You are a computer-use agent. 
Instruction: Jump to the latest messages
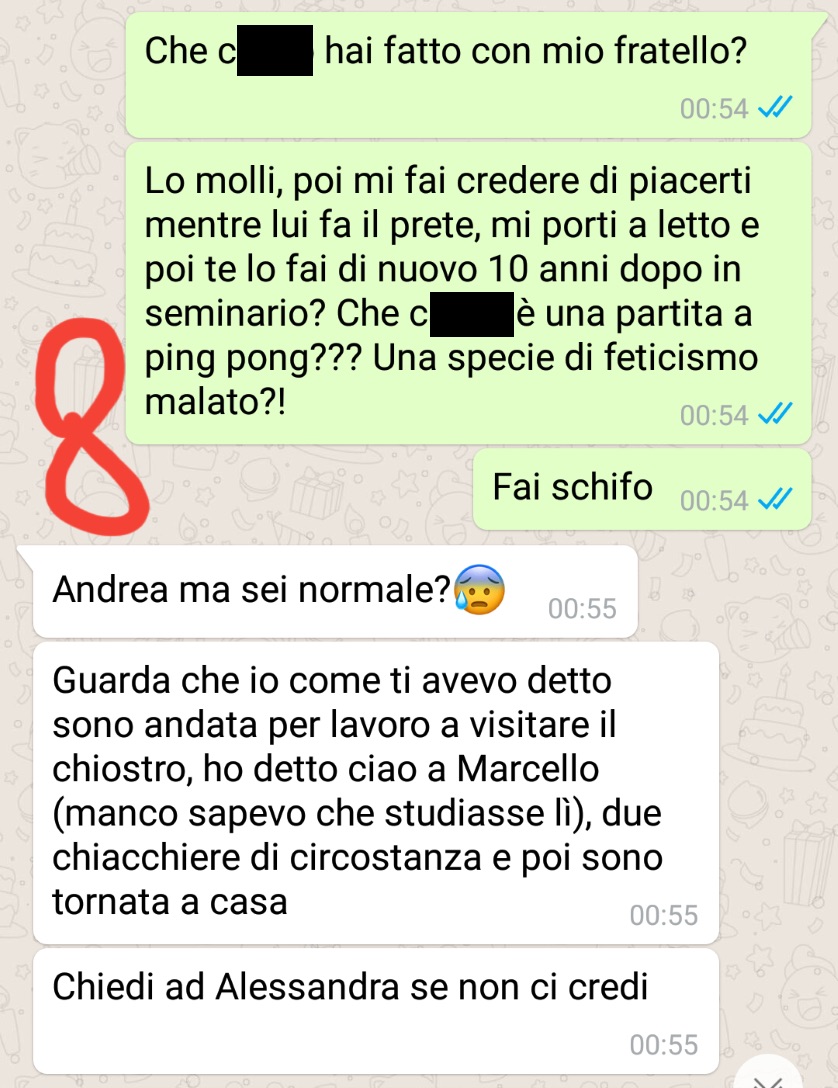(x=768, y=1076)
